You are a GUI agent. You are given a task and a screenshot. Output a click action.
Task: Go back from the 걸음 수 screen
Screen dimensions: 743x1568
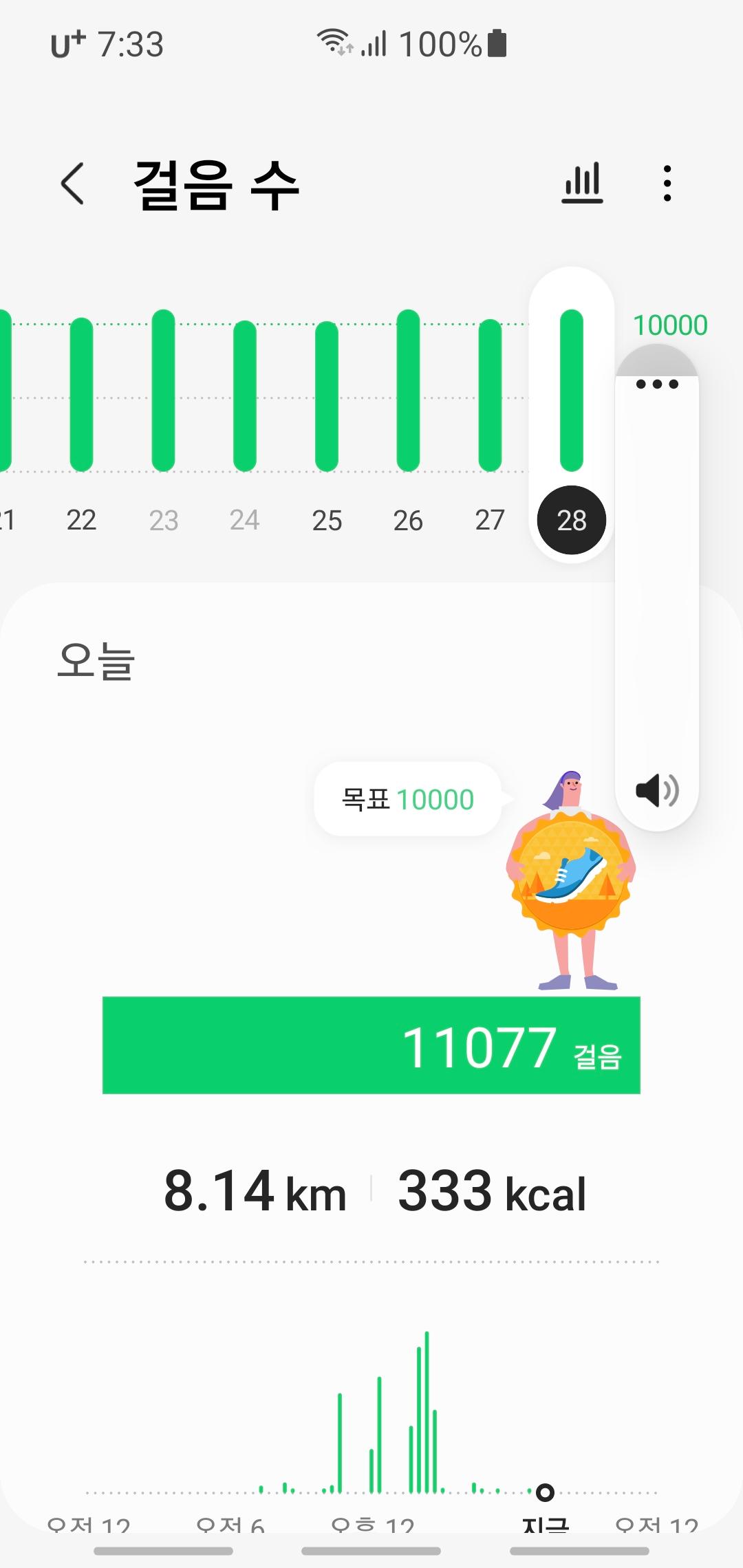73,184
